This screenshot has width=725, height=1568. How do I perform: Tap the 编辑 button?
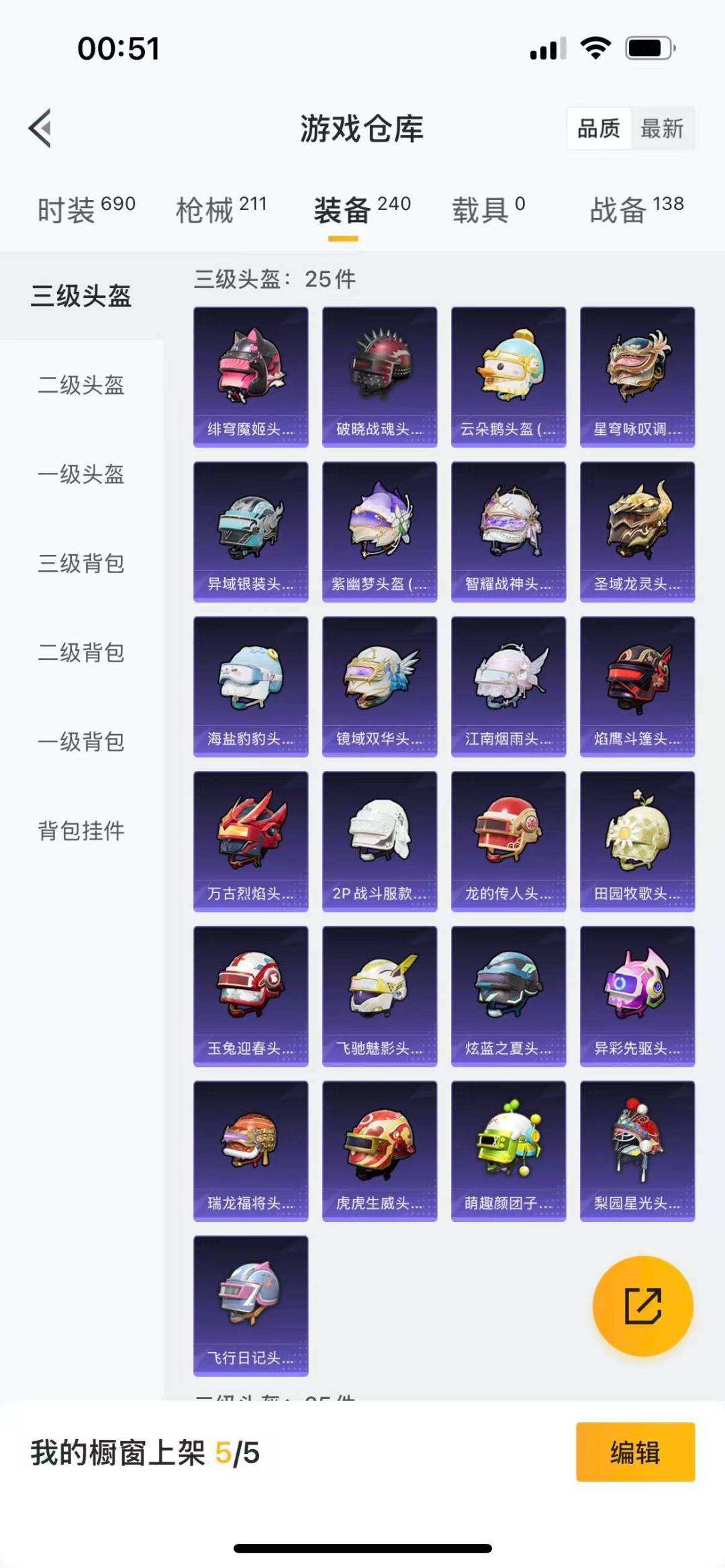(635, 1452)
